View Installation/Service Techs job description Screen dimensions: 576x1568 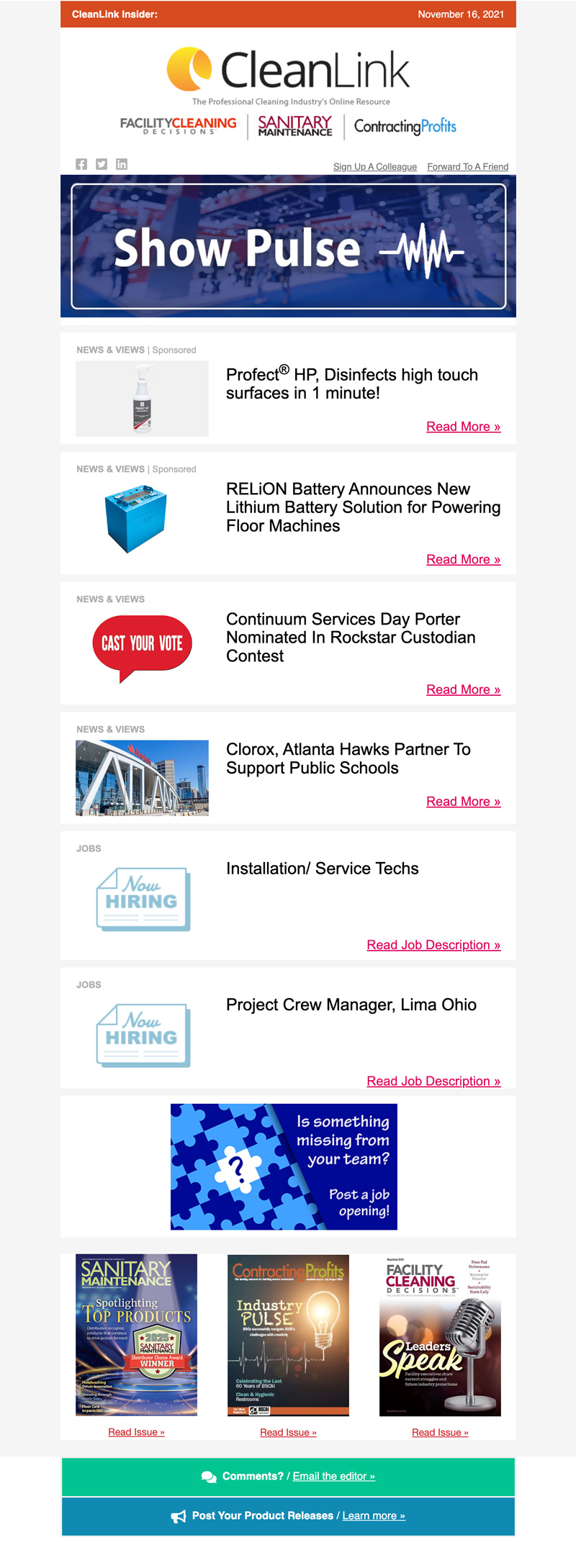(x=433, y=945)
